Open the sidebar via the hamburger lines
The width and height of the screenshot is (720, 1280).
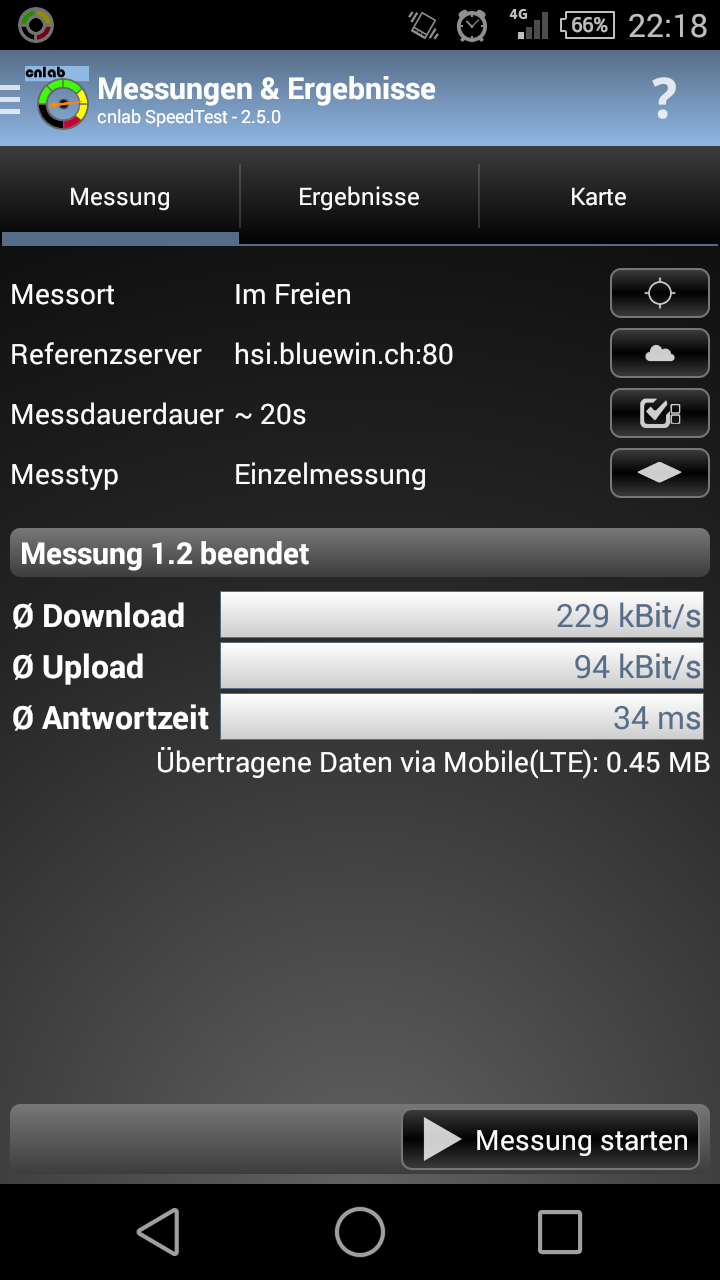tap(12, 97)
